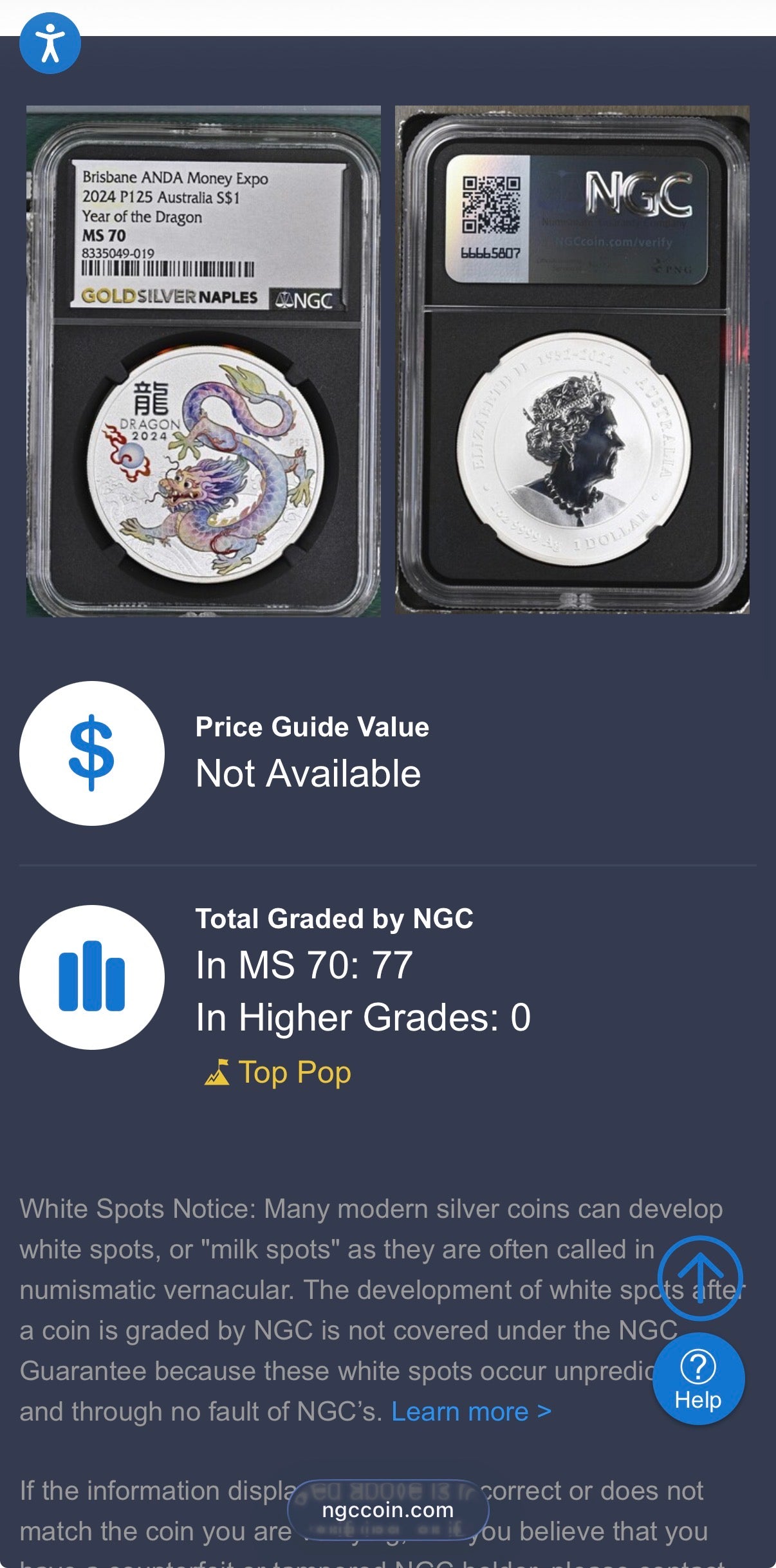View the NGC holder back image
776x1568 pixels.
(572, 360)
